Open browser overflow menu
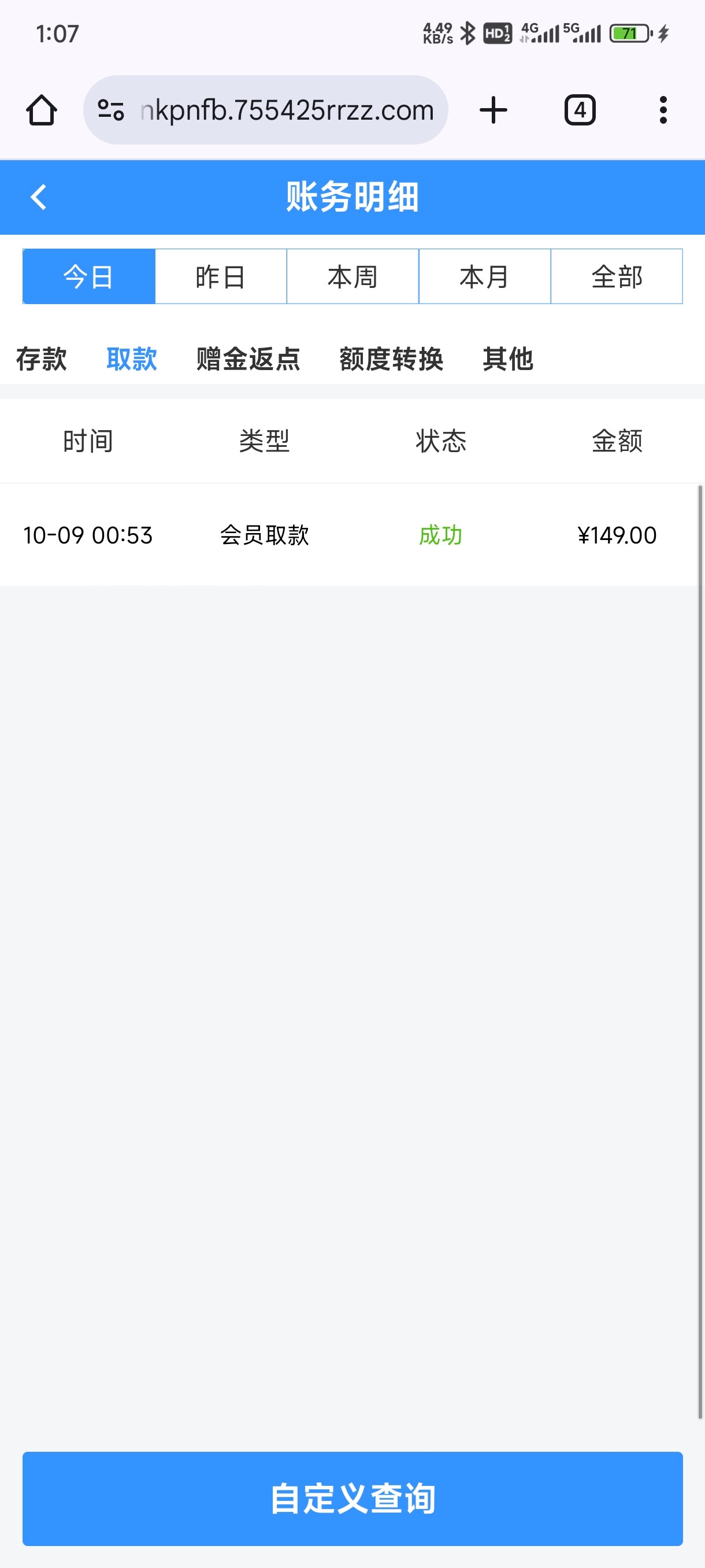The image size is (705, 1568). pos(662,110)
